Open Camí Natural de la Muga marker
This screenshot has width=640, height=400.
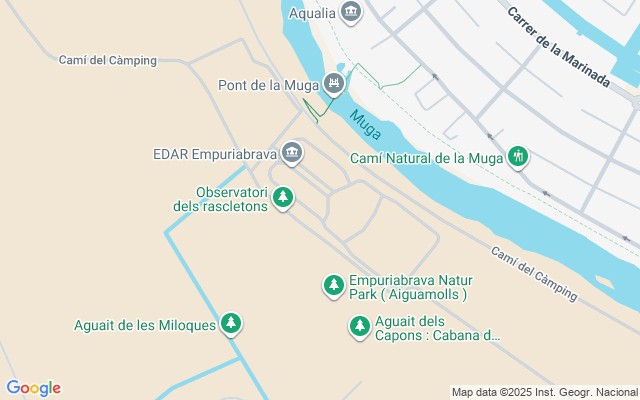click(518, 157)
